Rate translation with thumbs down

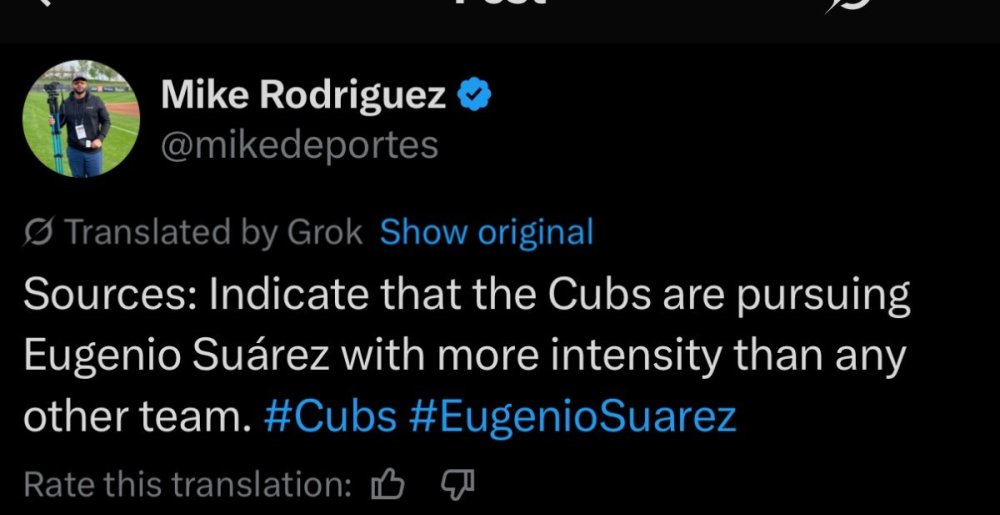456,485
